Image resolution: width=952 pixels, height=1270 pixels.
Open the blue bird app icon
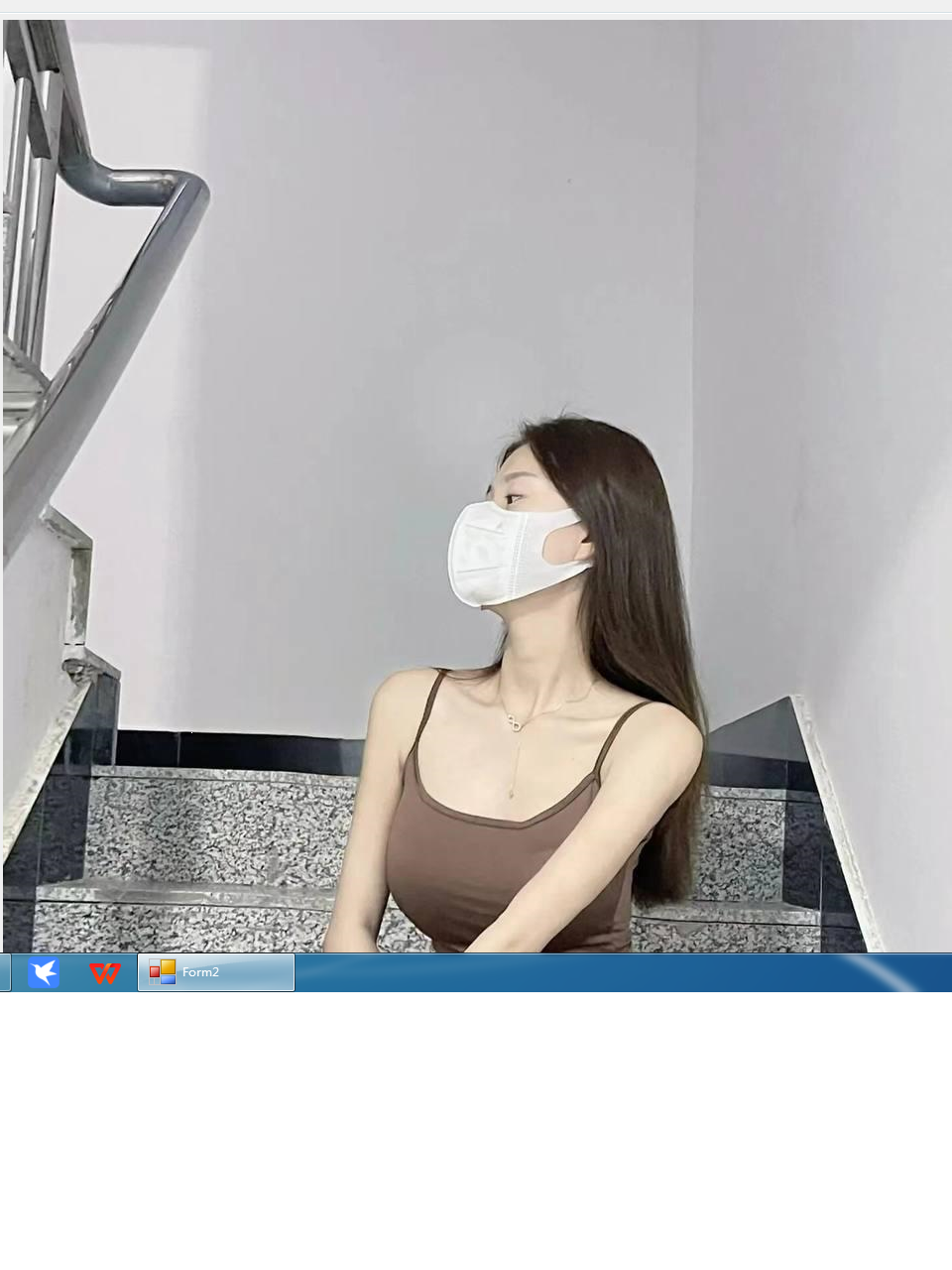[x=44, y=973]
